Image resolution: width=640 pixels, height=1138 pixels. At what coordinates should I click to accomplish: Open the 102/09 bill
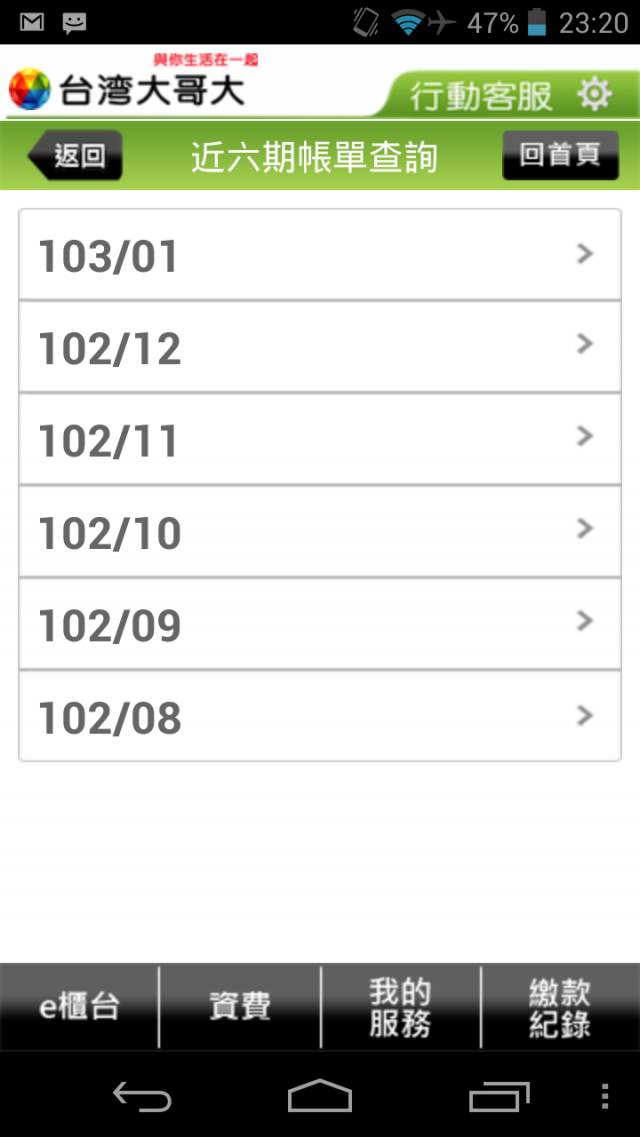(x=320, y=623)
